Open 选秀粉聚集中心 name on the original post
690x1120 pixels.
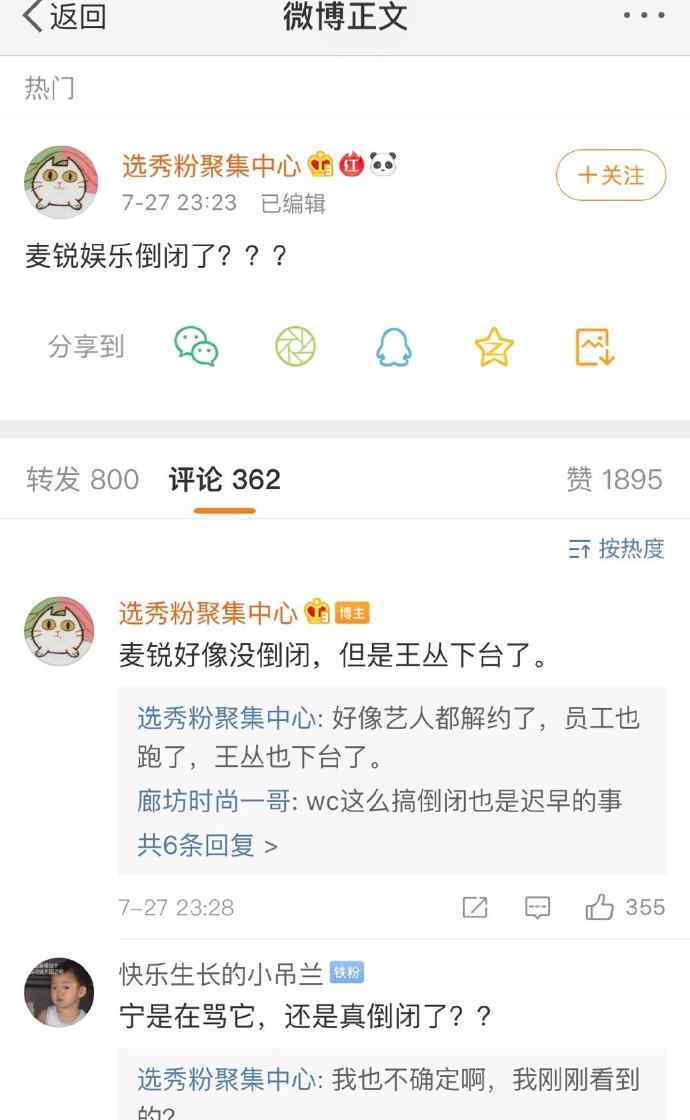click(211, 165)
